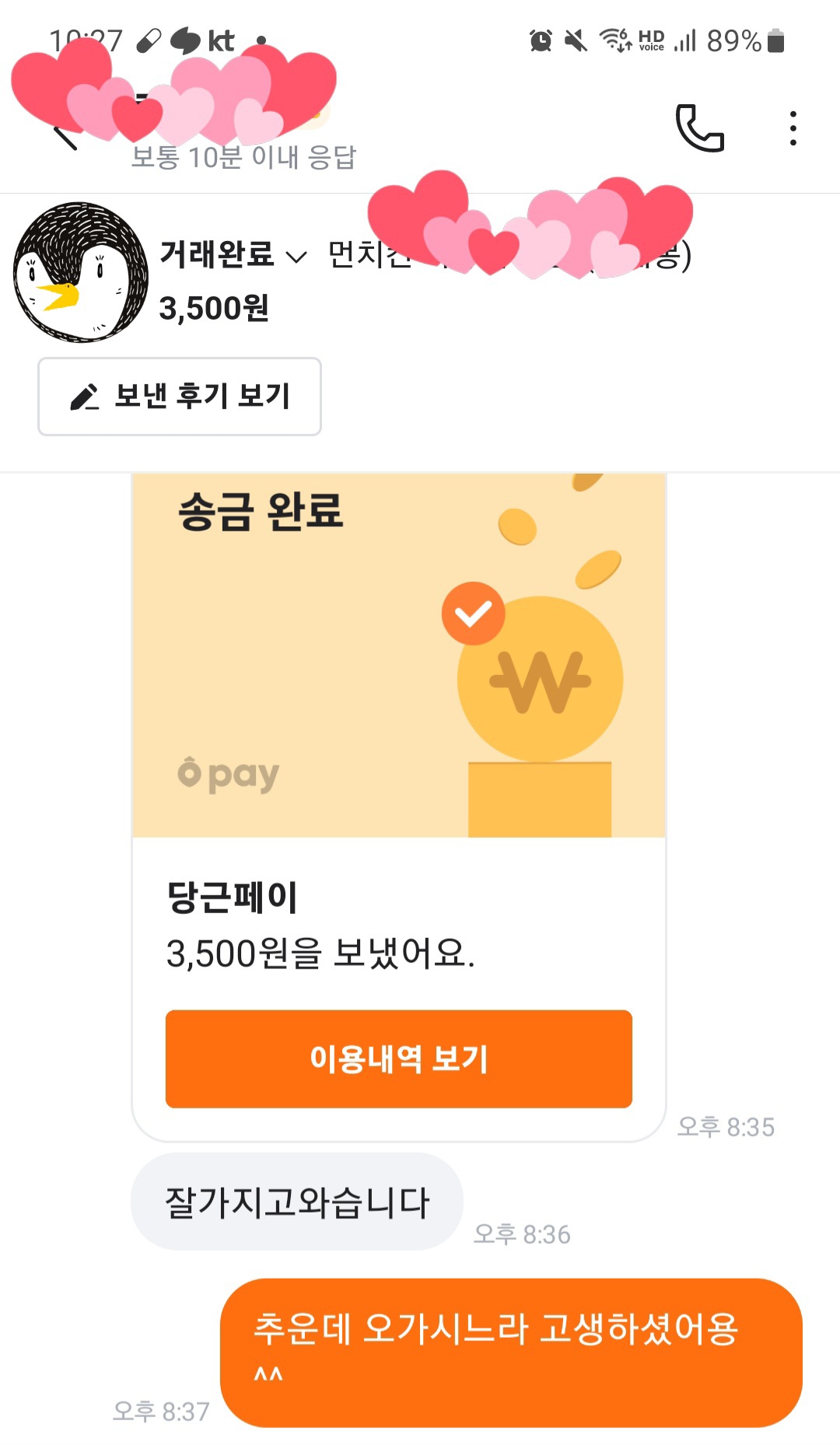840x1445 pixels.
Task: Open the 보낸 후기 보기 button
Action: click(x=180, y=397)
